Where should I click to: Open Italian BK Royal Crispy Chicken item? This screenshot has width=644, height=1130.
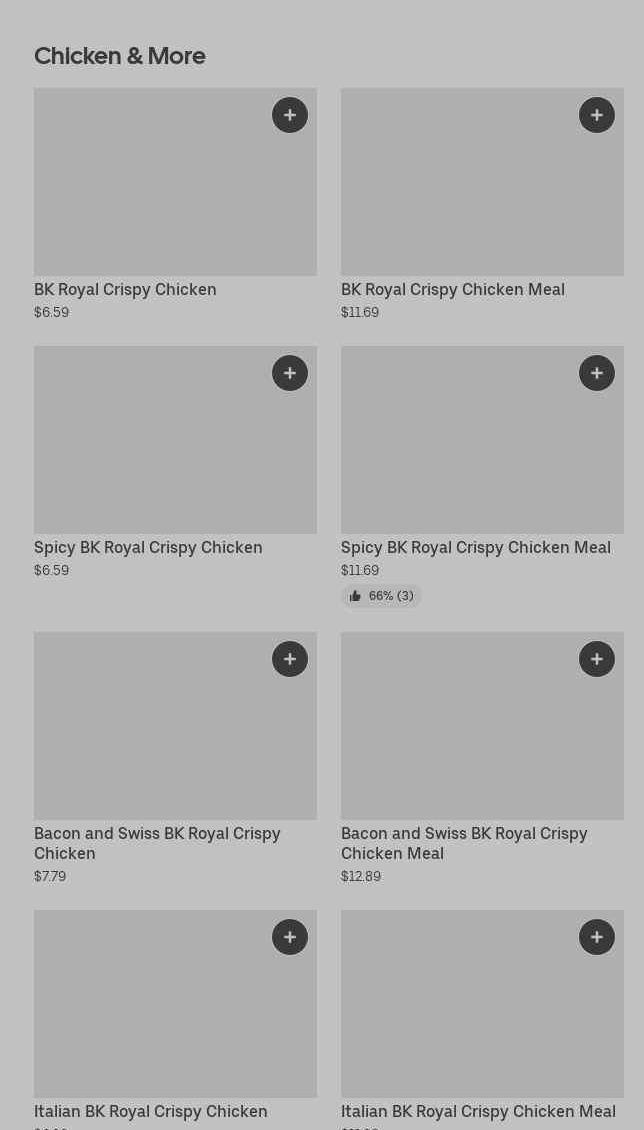(150, 1015)
